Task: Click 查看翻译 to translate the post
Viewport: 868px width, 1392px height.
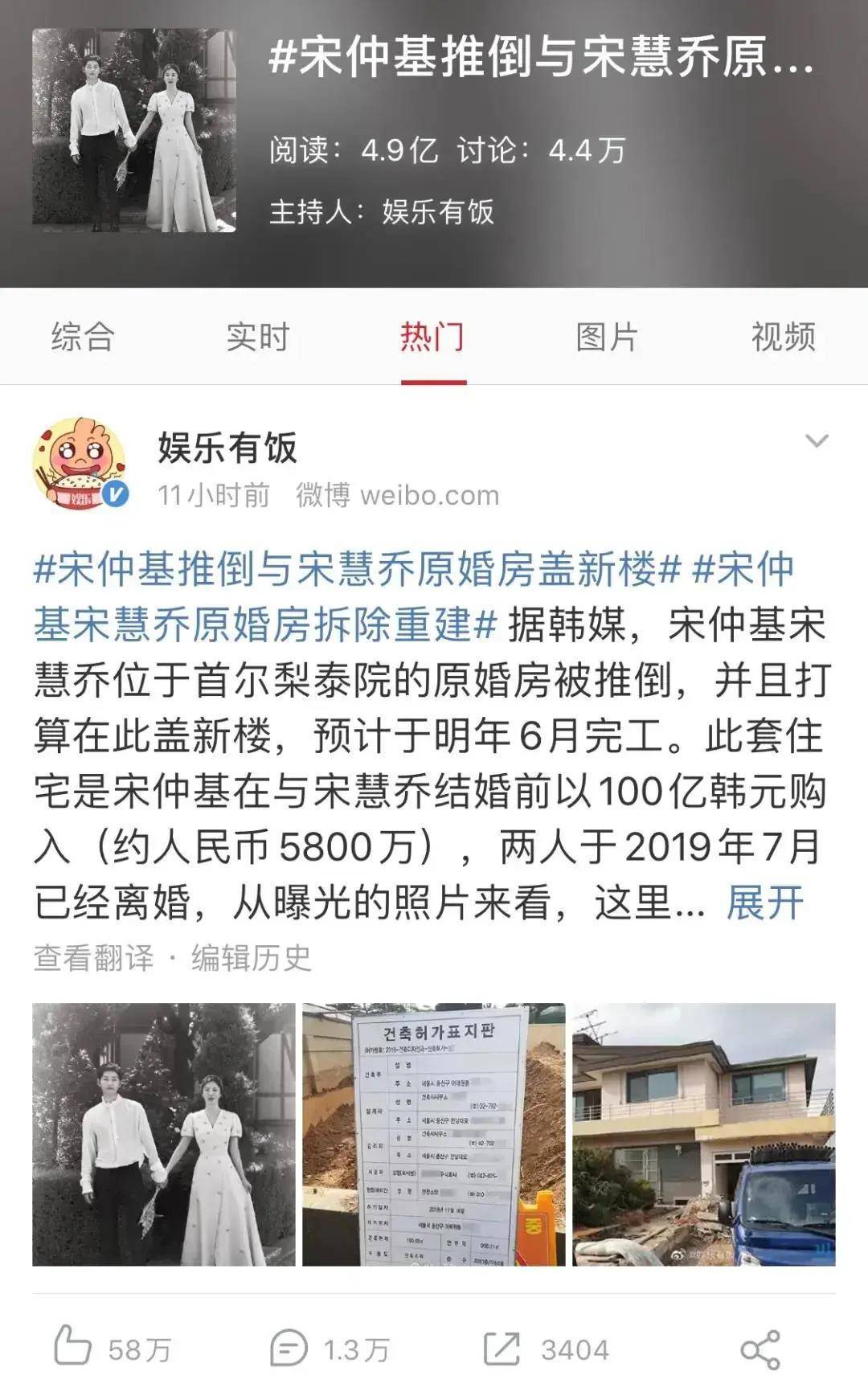Action: [x=95, y=956]
